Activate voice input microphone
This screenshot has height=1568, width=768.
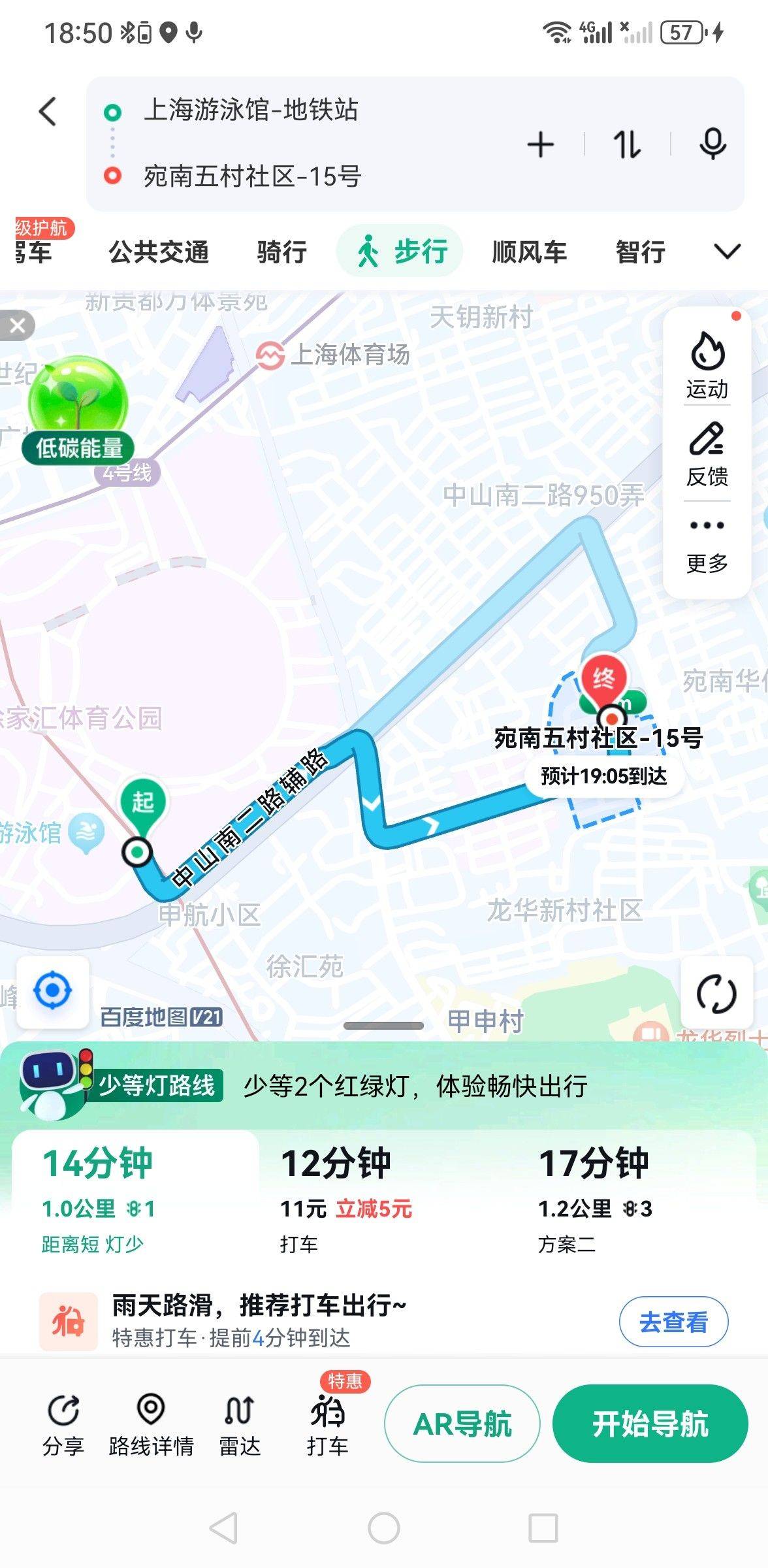tap(712, 144)
